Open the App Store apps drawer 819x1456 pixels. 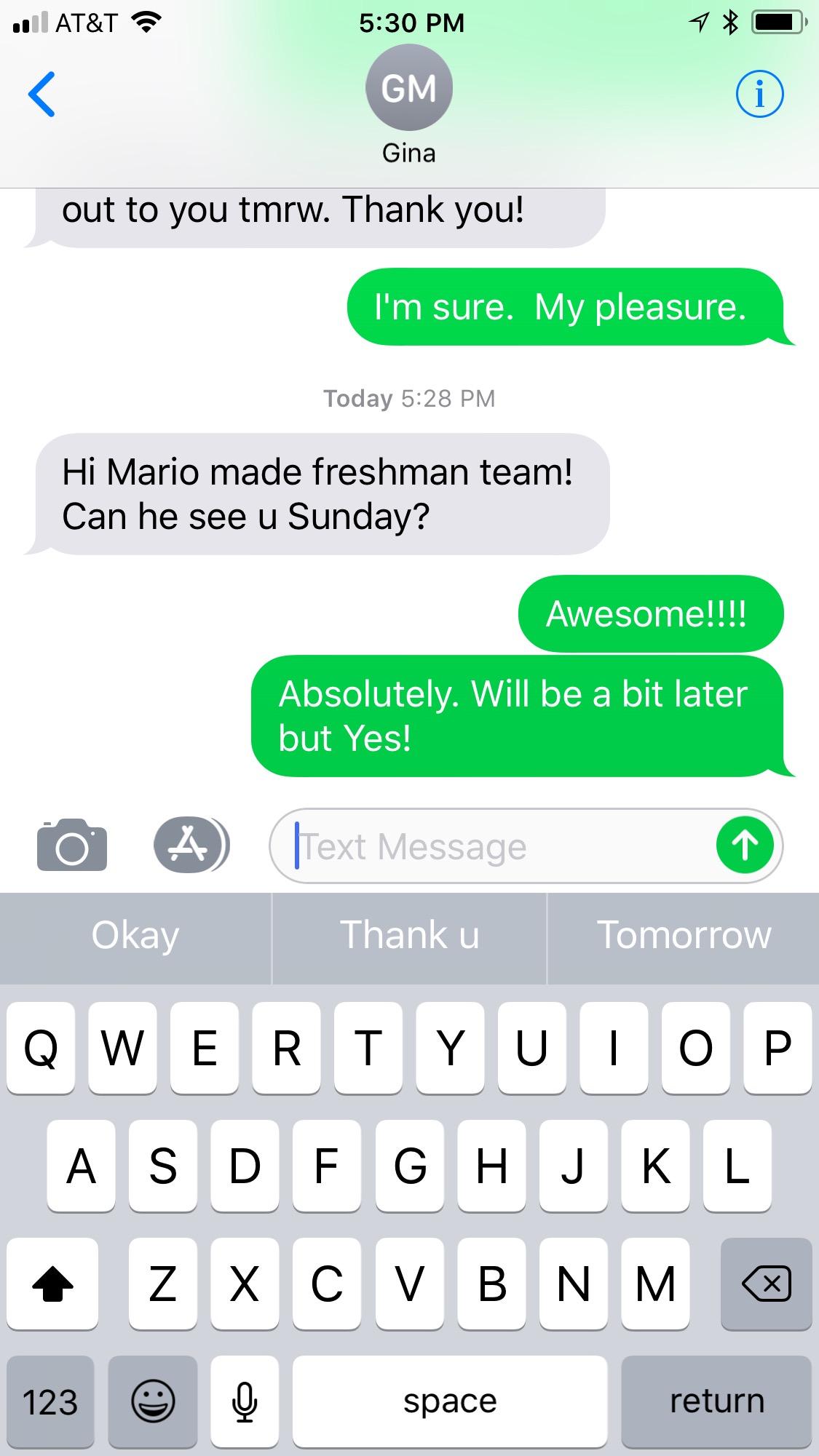click(191, 845)
